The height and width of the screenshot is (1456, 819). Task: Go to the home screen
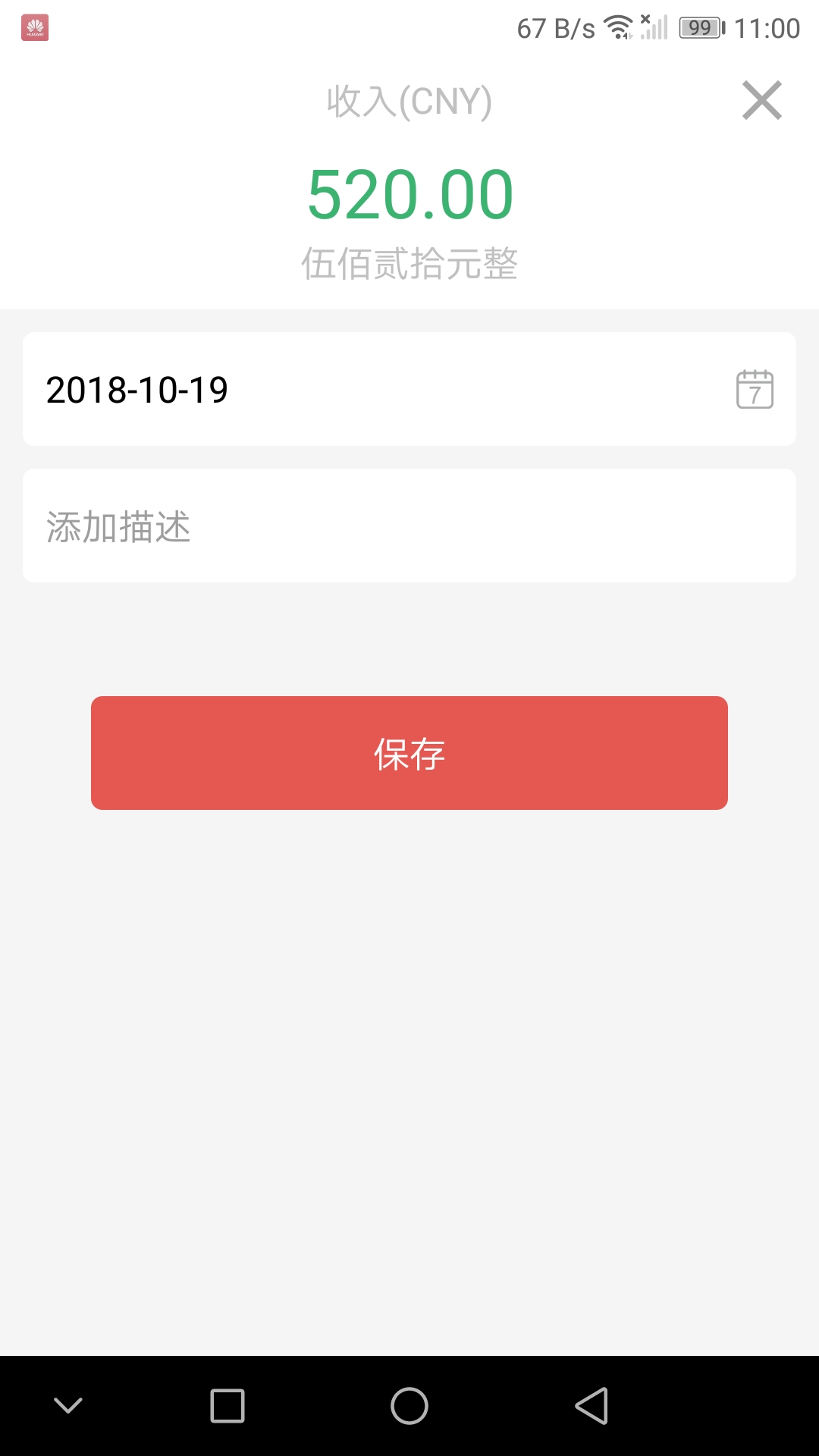tap(409, 1406)
